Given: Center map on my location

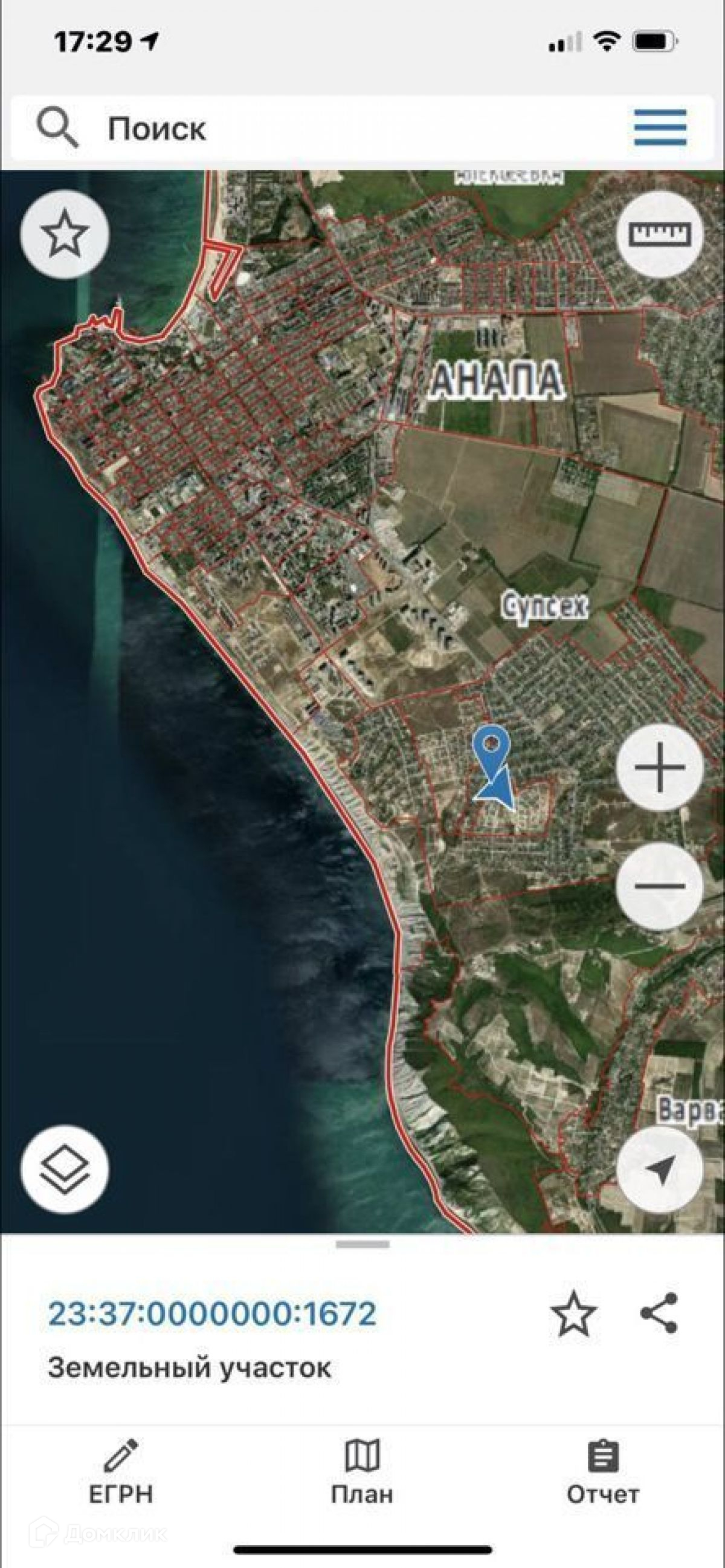Looking at the screenshot, I should 659,1168.
